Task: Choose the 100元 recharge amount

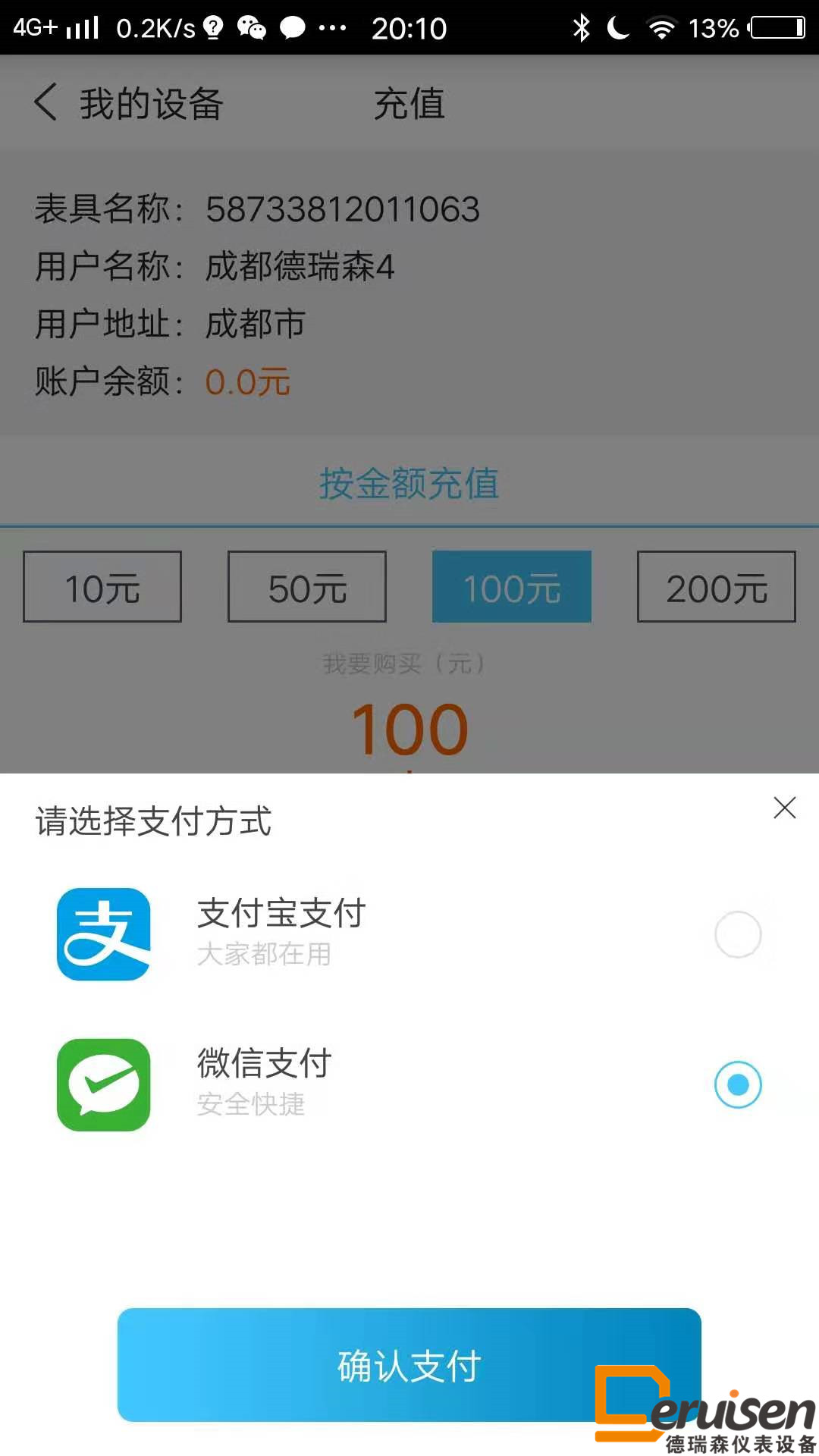Action: click(x=512, y=587)
